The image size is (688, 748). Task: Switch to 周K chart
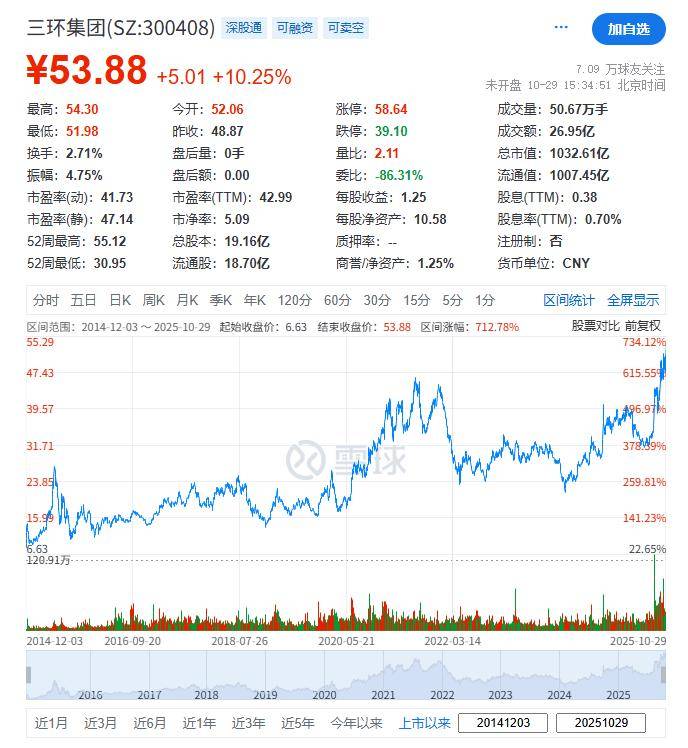coord(153,300)
